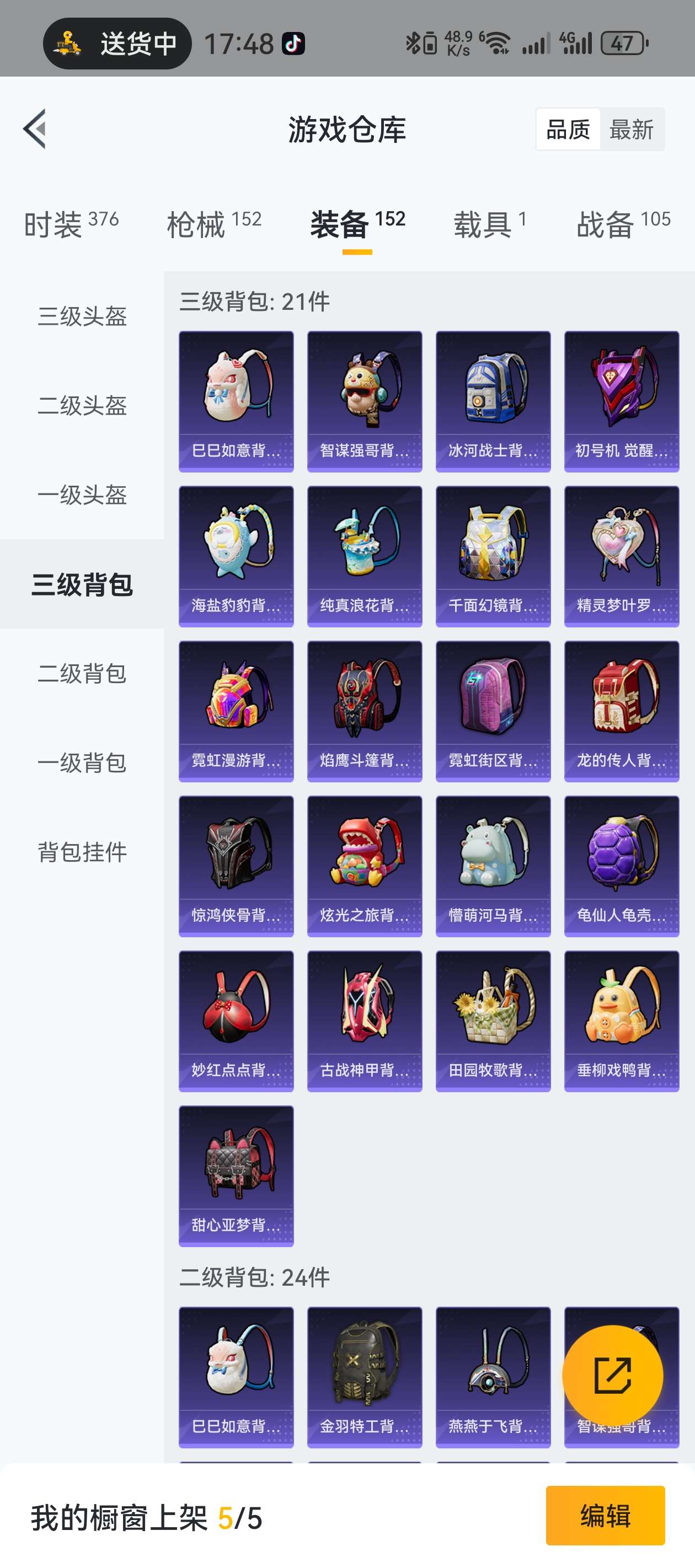The image size is (695, 1568).
Task: Sort warehouse by 最新
Action: click(631, 130)
